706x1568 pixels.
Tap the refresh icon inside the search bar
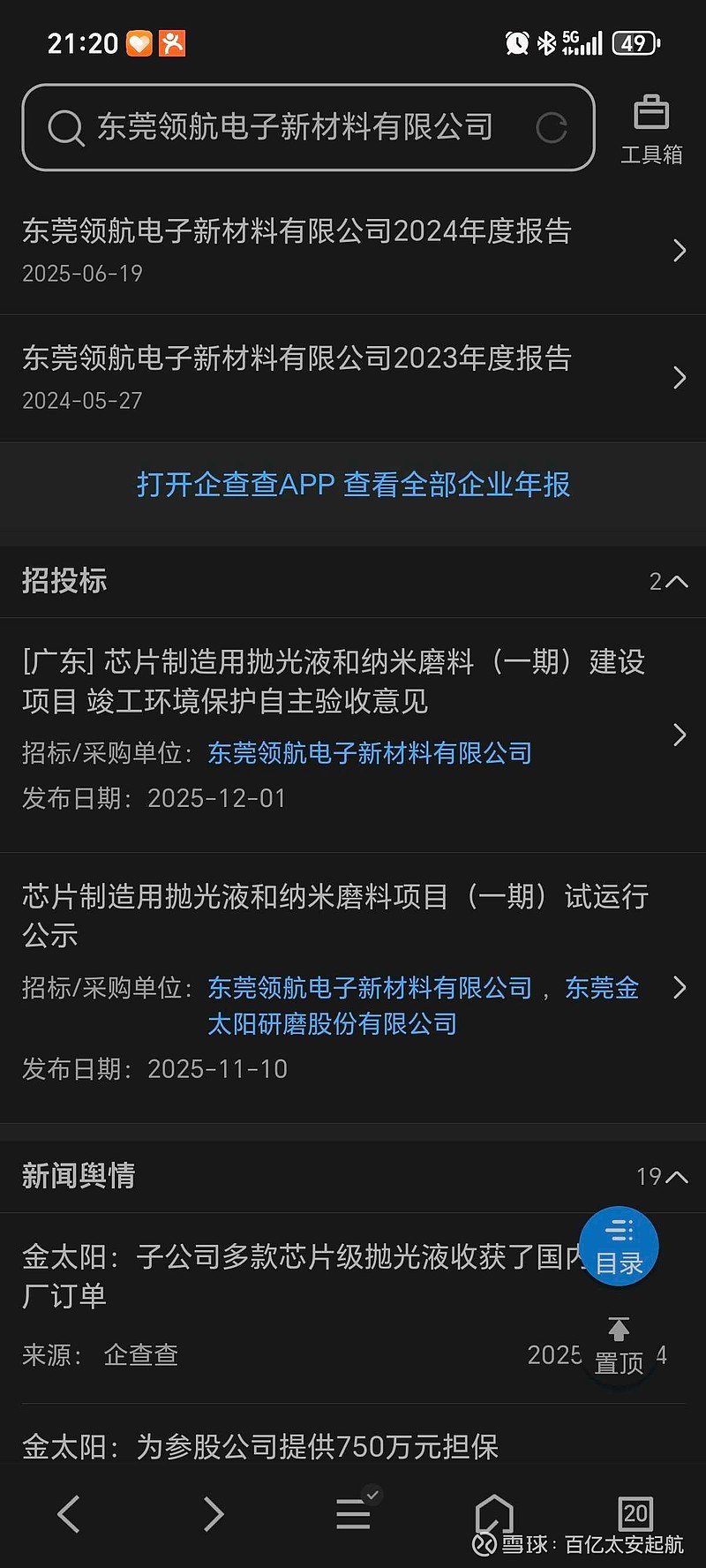pyautogui.click(x=552, y=128)
